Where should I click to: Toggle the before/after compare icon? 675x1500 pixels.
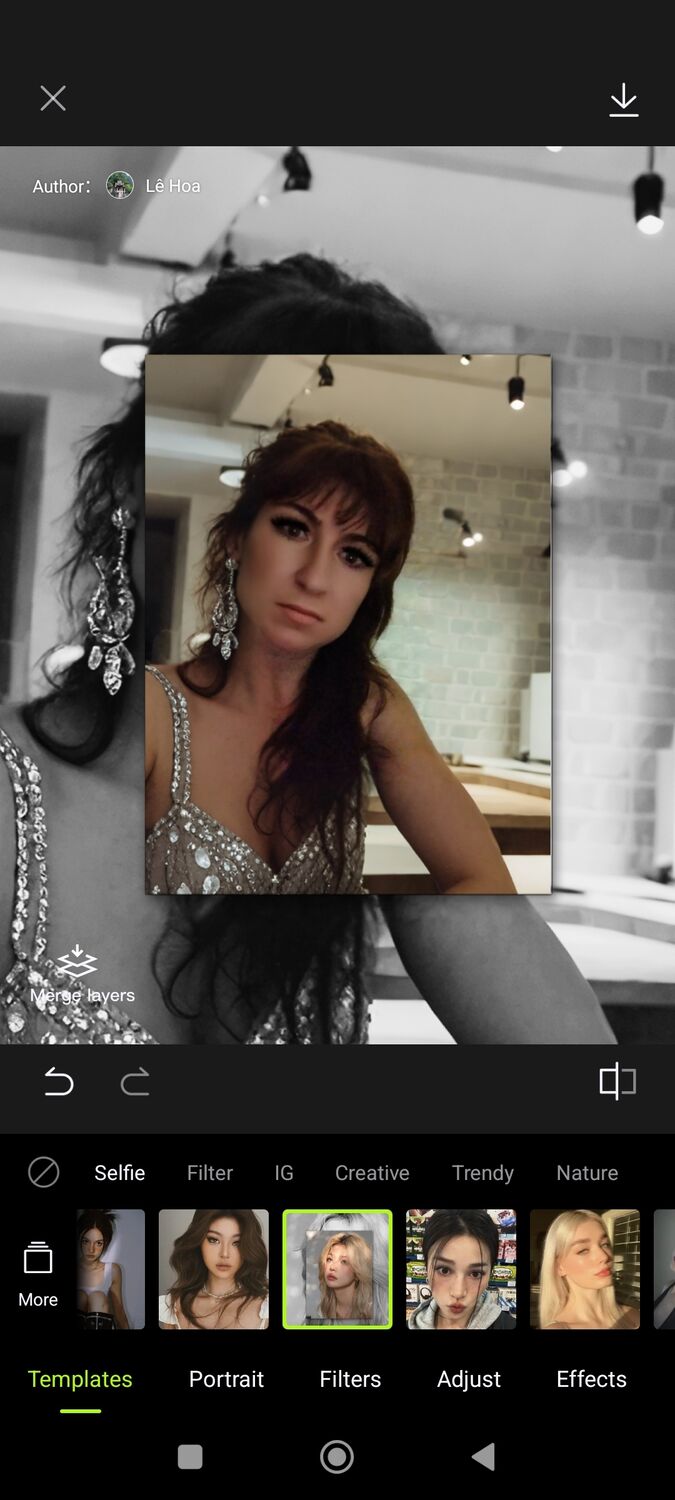617,1081
